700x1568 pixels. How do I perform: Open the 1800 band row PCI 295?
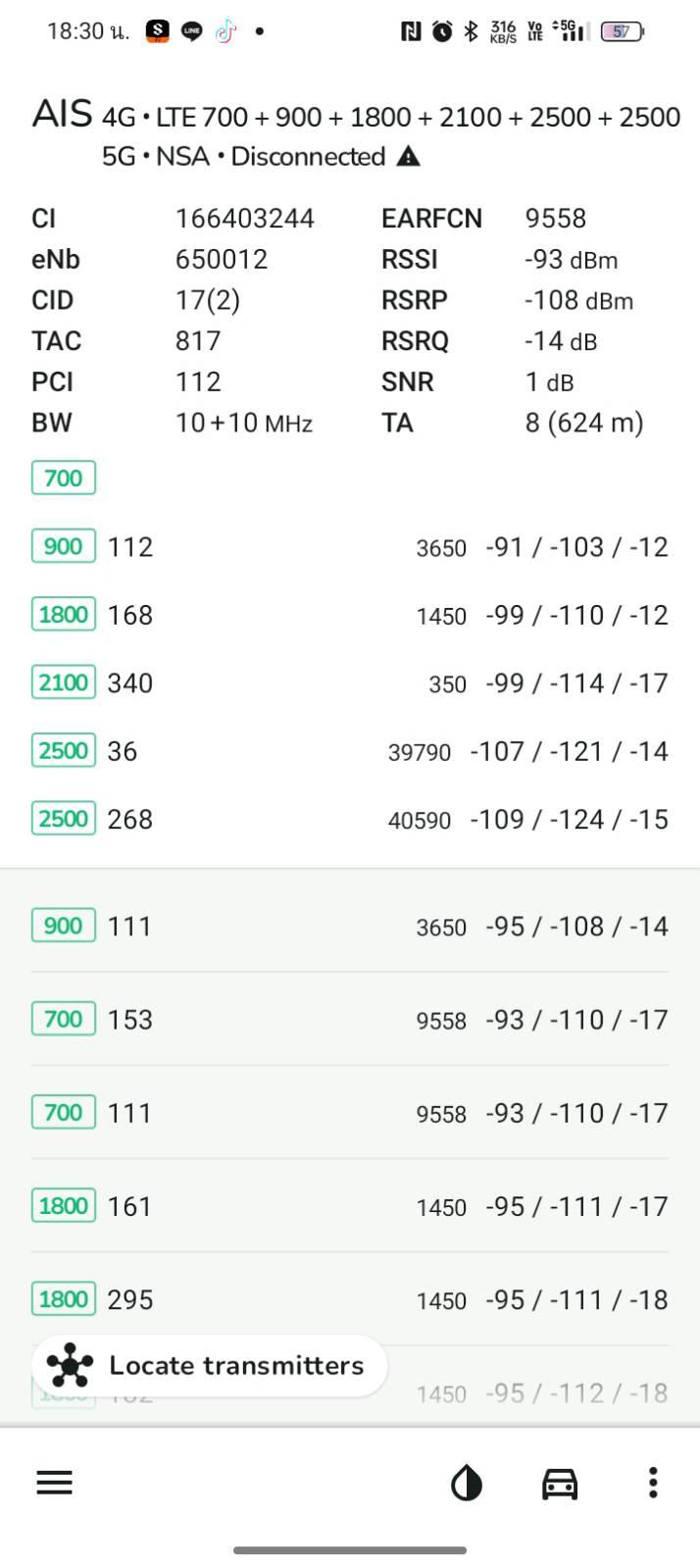pos(350,1298)
